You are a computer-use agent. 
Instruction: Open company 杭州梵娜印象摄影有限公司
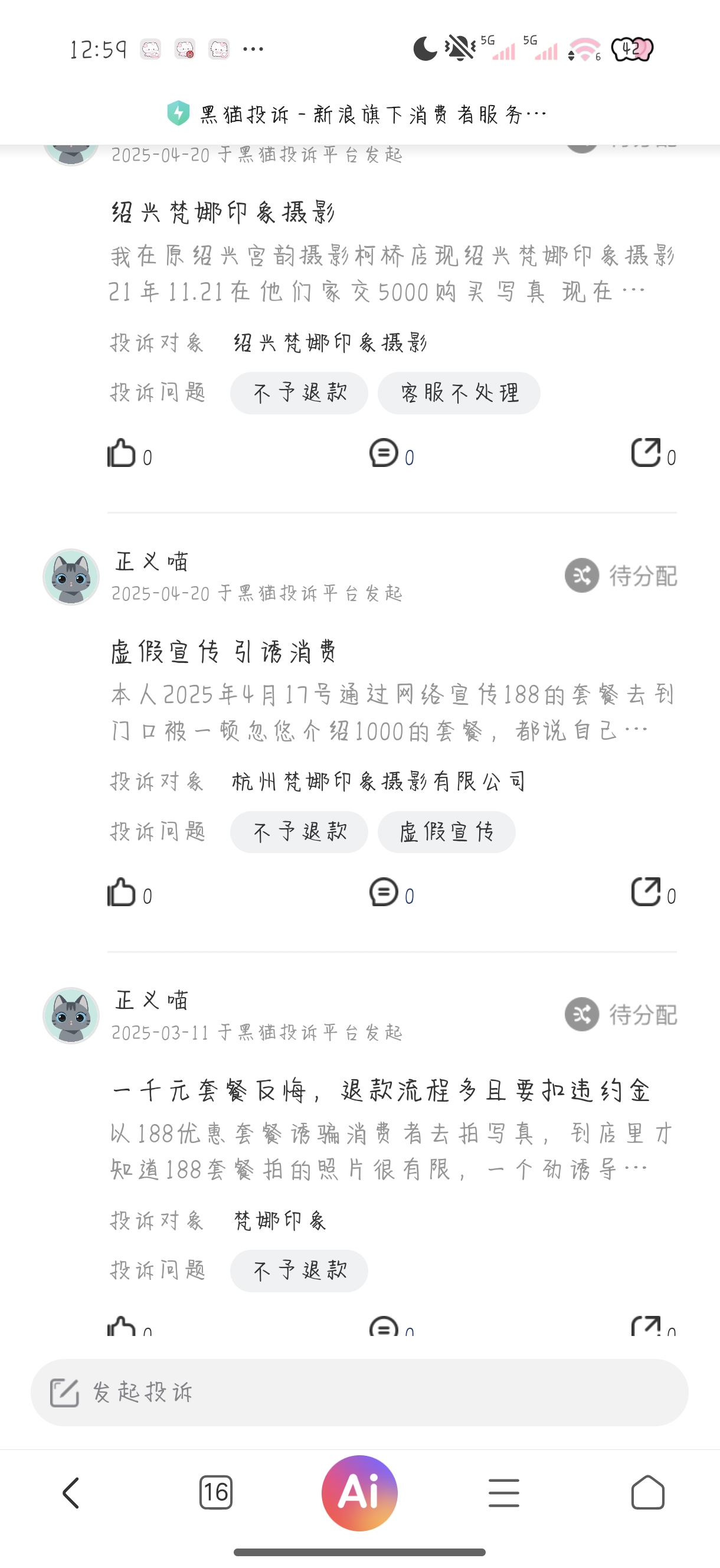pyautogui.click(x=378, y=782)
